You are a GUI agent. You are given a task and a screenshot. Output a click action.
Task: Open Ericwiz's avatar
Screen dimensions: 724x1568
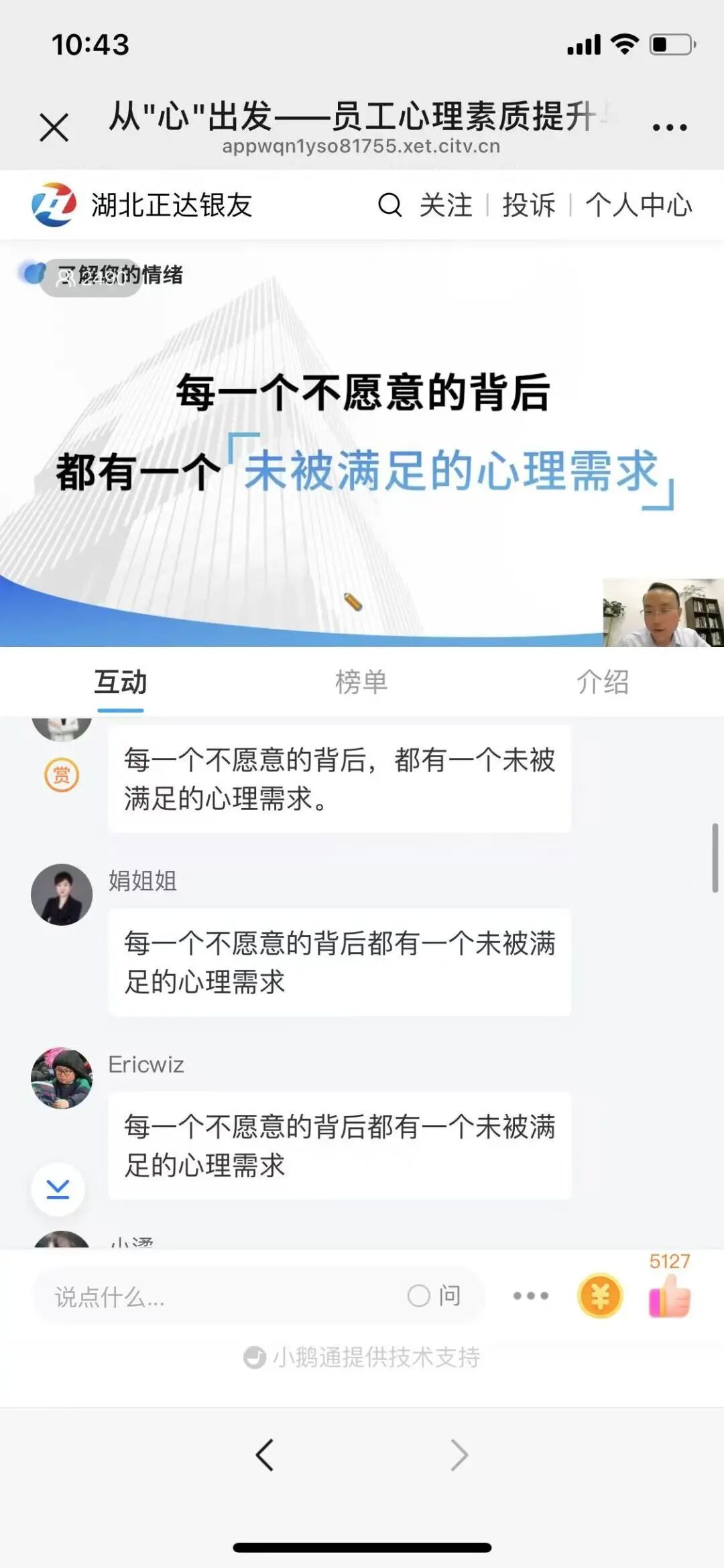pos(62,1078)
